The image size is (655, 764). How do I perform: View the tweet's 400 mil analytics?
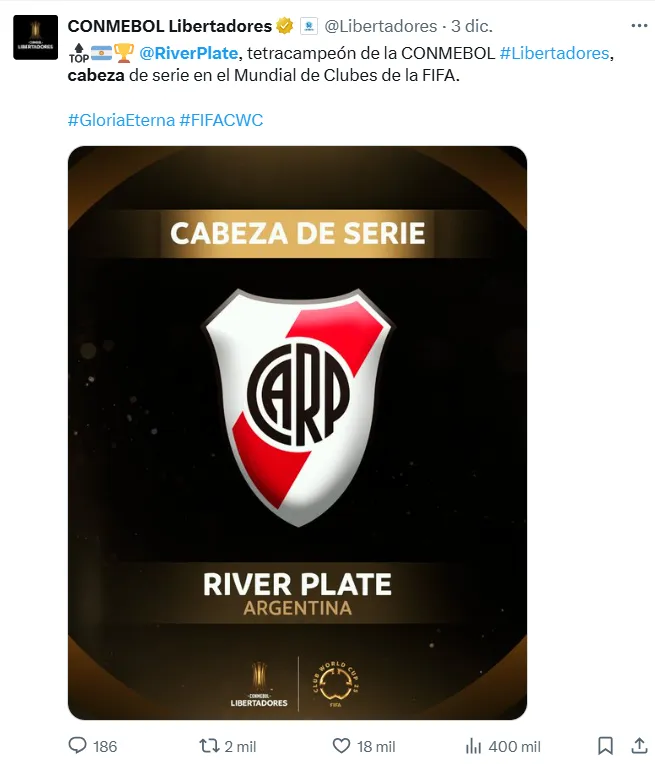tap(474, 746)
